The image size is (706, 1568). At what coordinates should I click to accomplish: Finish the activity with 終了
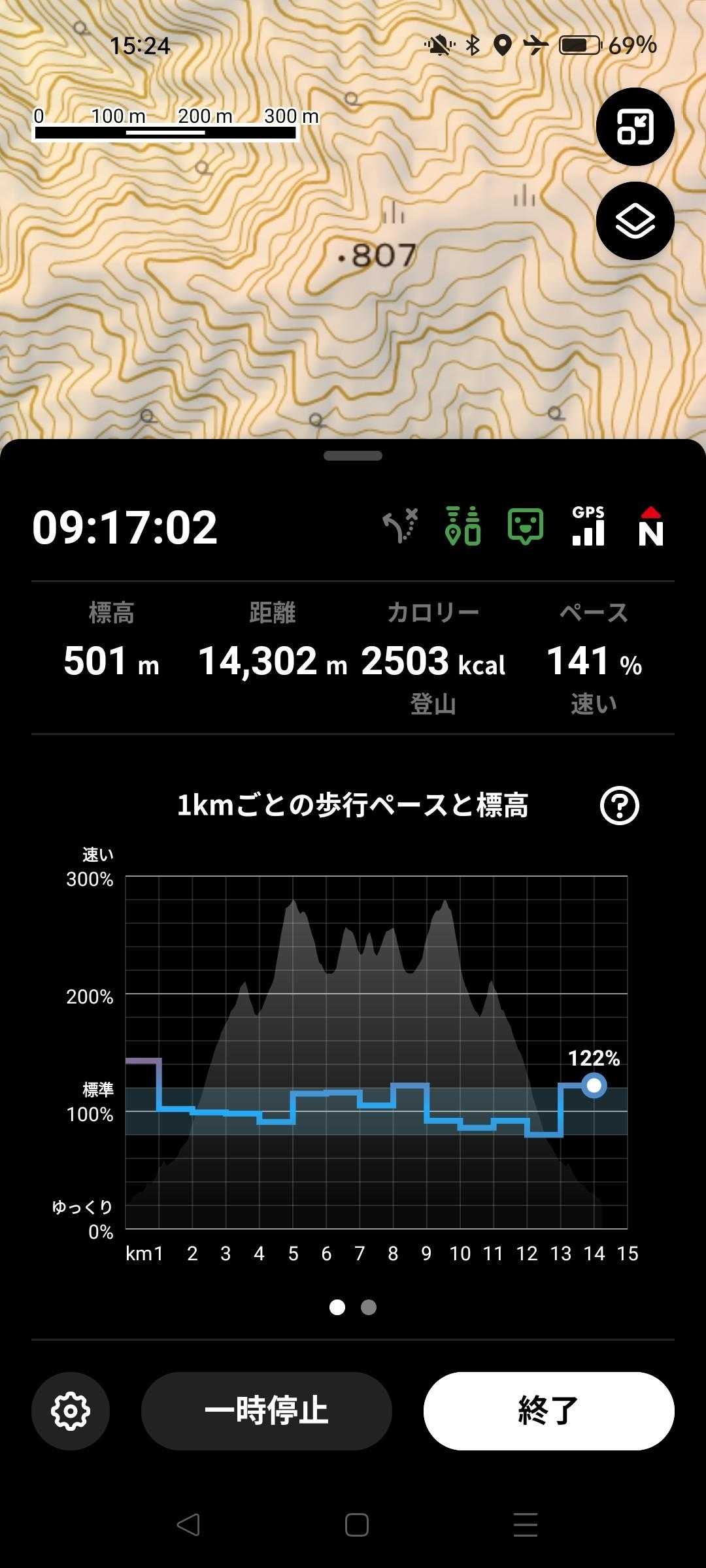[x=548, y=1411]
